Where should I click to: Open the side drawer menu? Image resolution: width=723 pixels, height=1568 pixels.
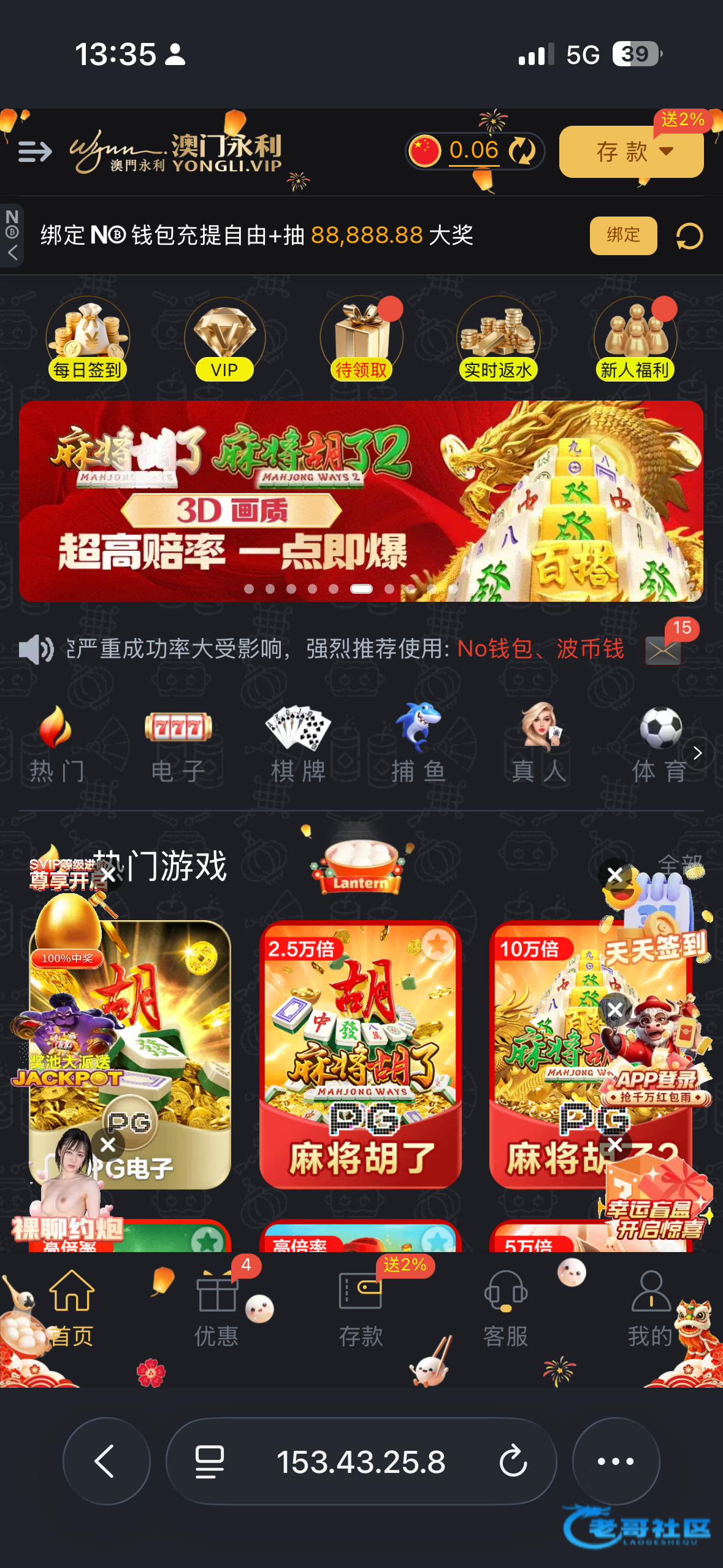click(34, 151)
